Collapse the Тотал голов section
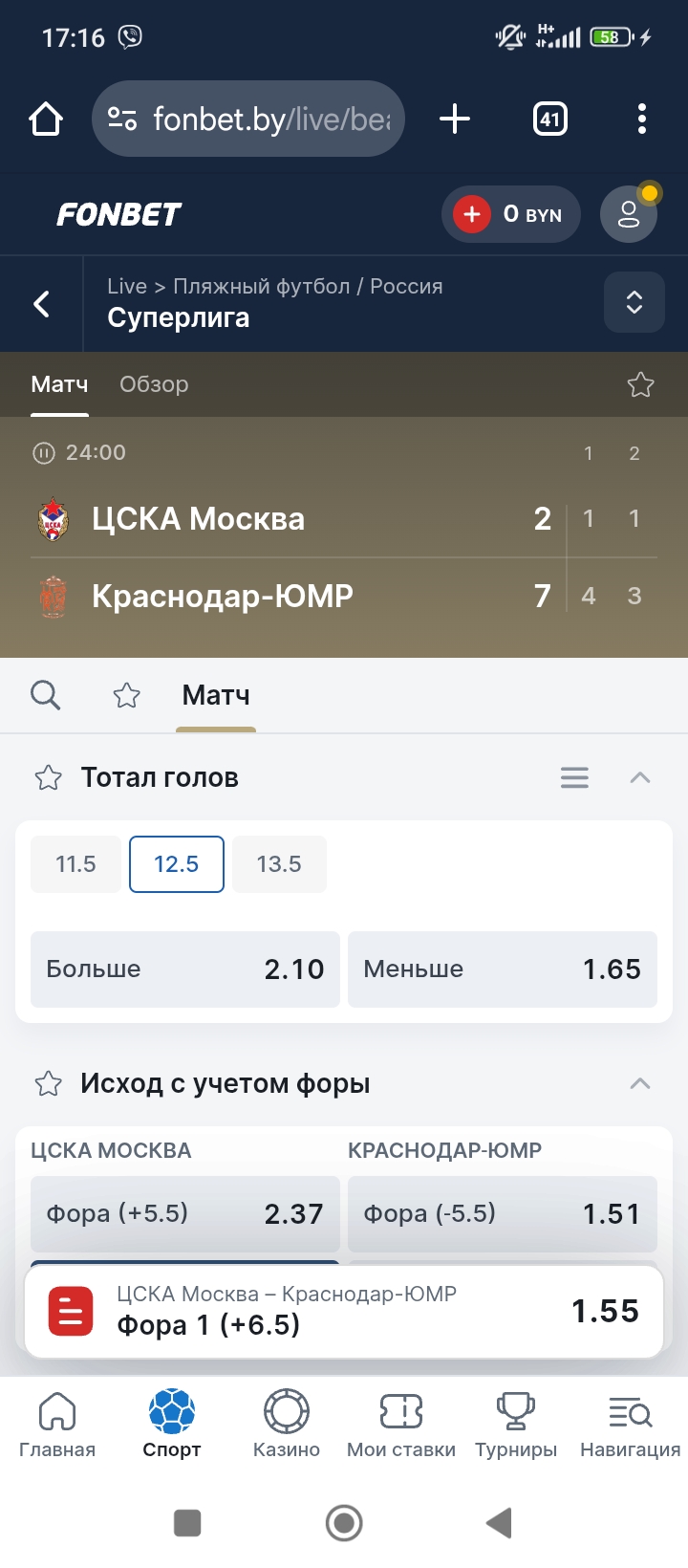 (x=640, y=778)
